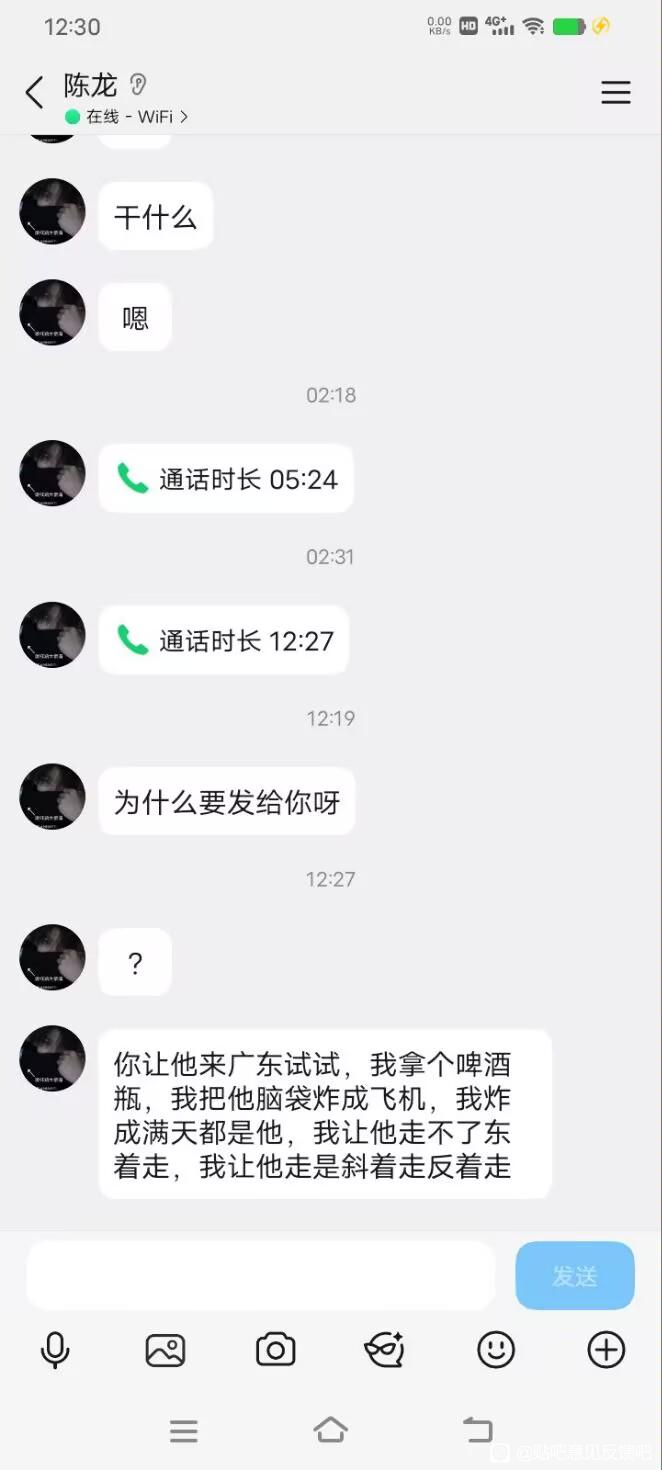Open the camera to take a photo
Viewport: 662px width, 1470px height.
(x=275, y=1350)
